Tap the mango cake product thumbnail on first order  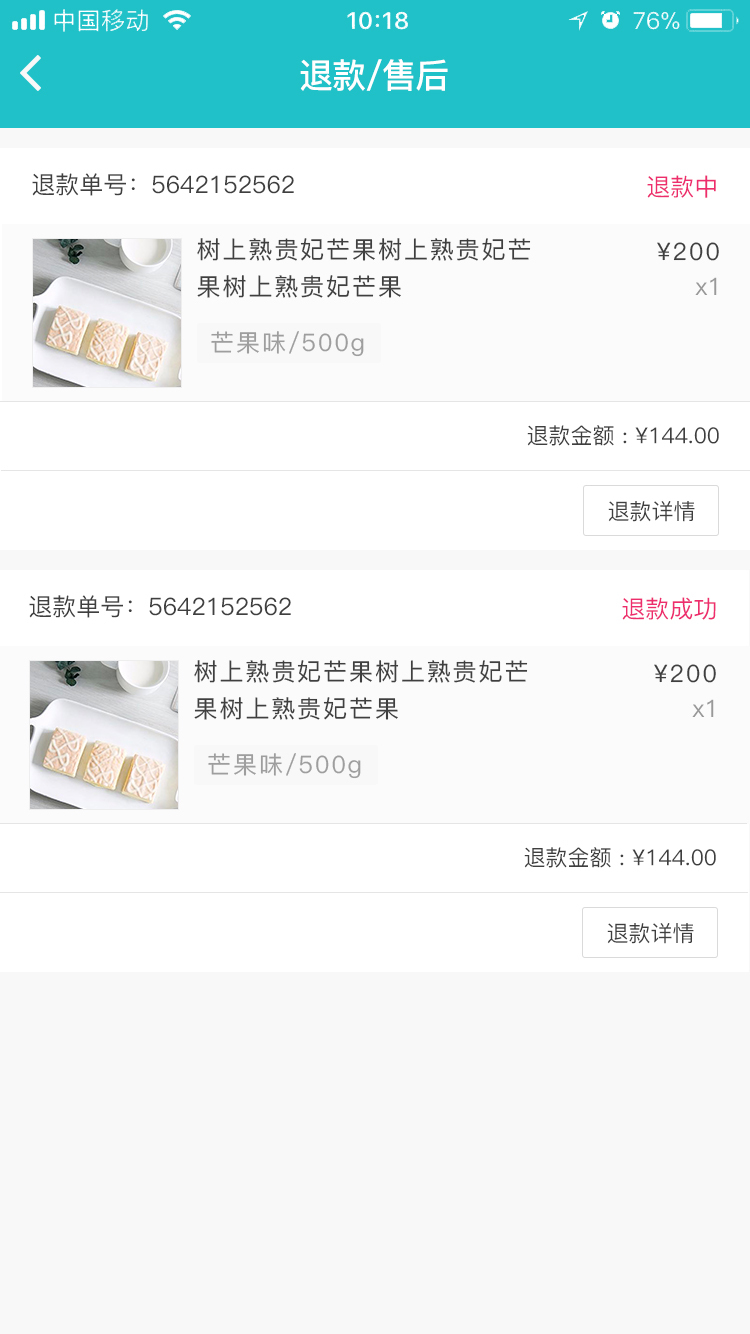click(106, 312)
